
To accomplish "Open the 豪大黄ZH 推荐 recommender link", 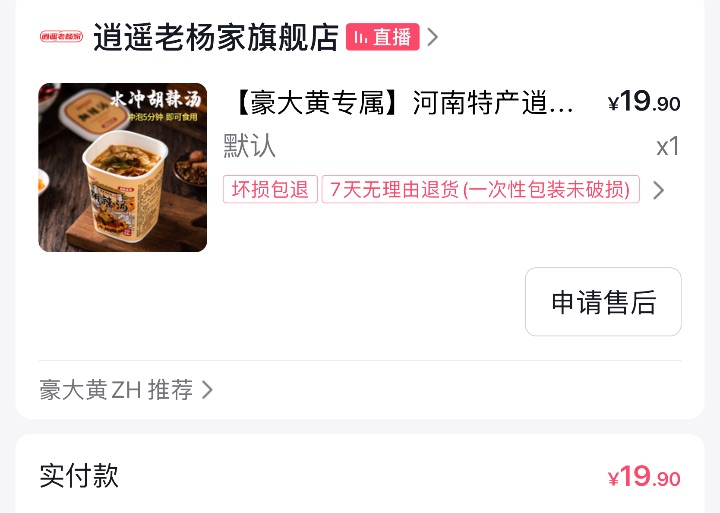I will tap(126, 390).
